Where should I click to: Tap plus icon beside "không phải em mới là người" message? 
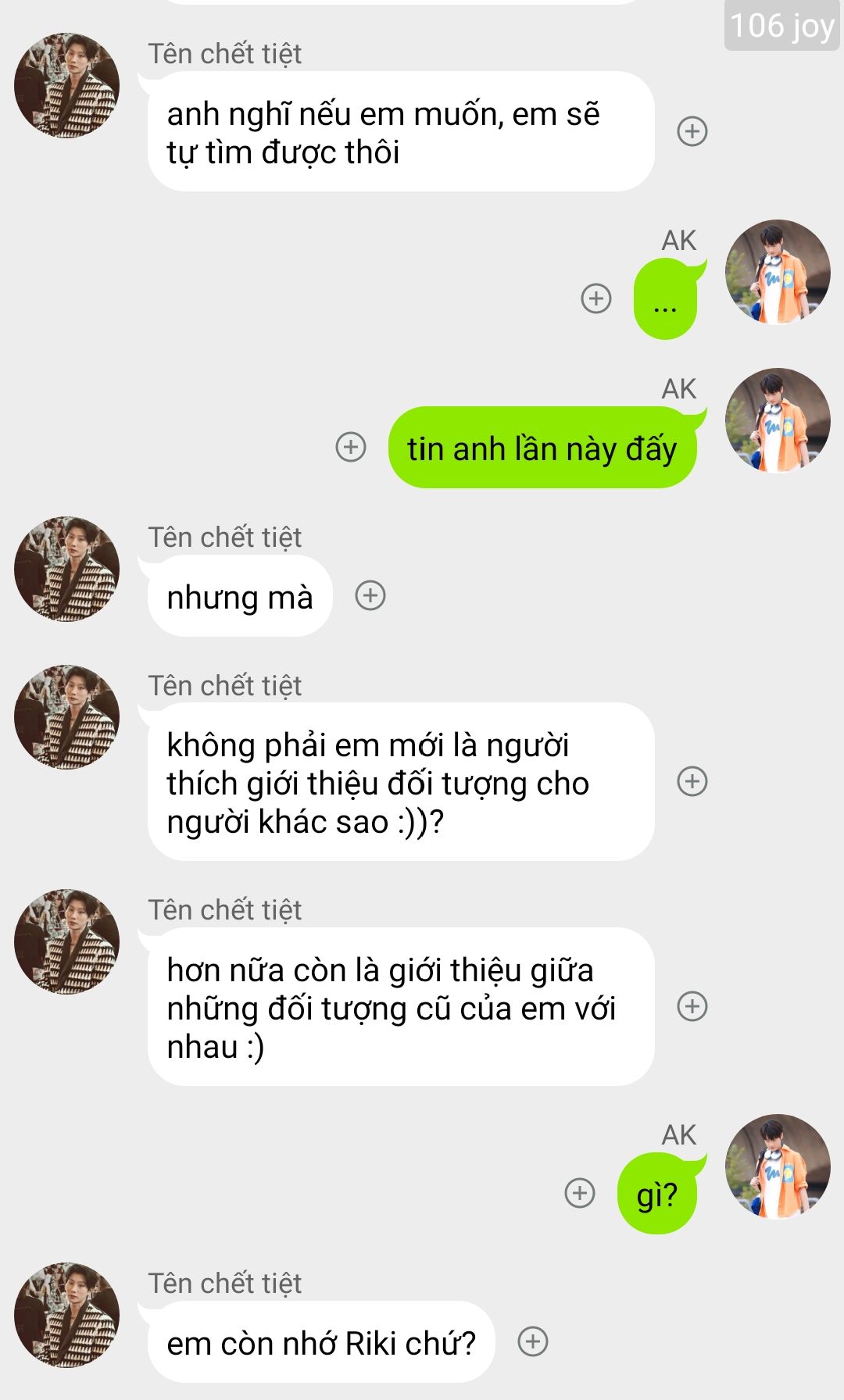pos(692,781)
